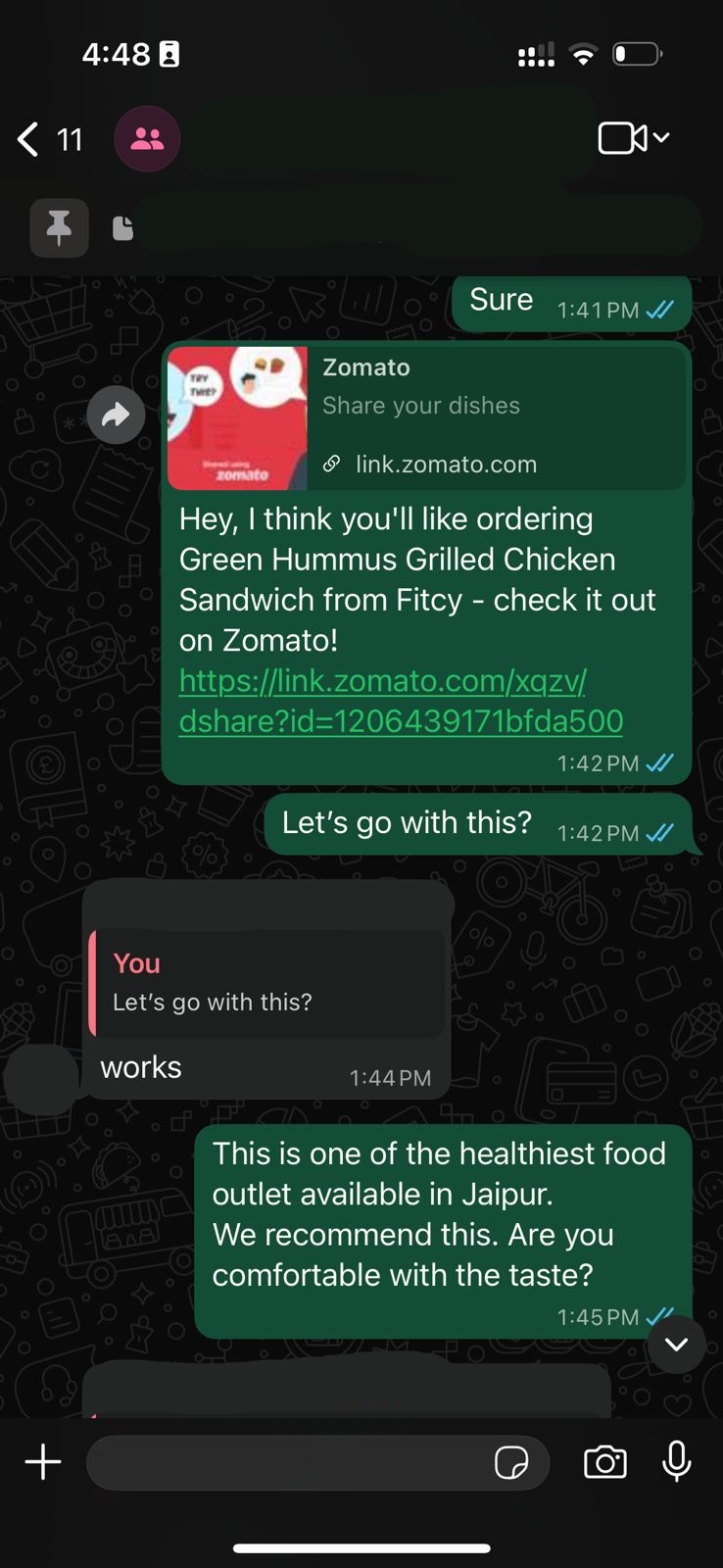Jump to the latest messages

tap(676, 1345)
